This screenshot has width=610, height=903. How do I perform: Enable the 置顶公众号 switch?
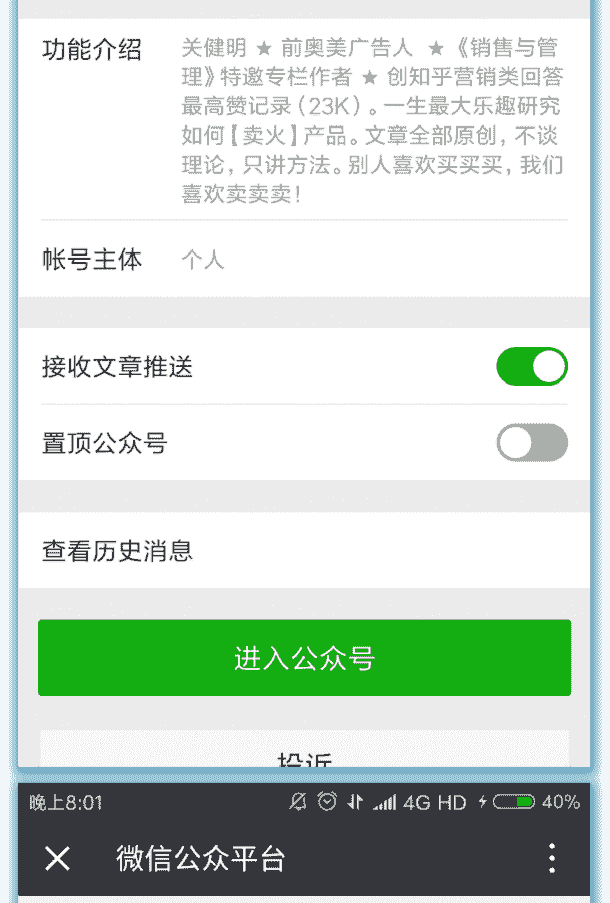[x=531, y=443]
